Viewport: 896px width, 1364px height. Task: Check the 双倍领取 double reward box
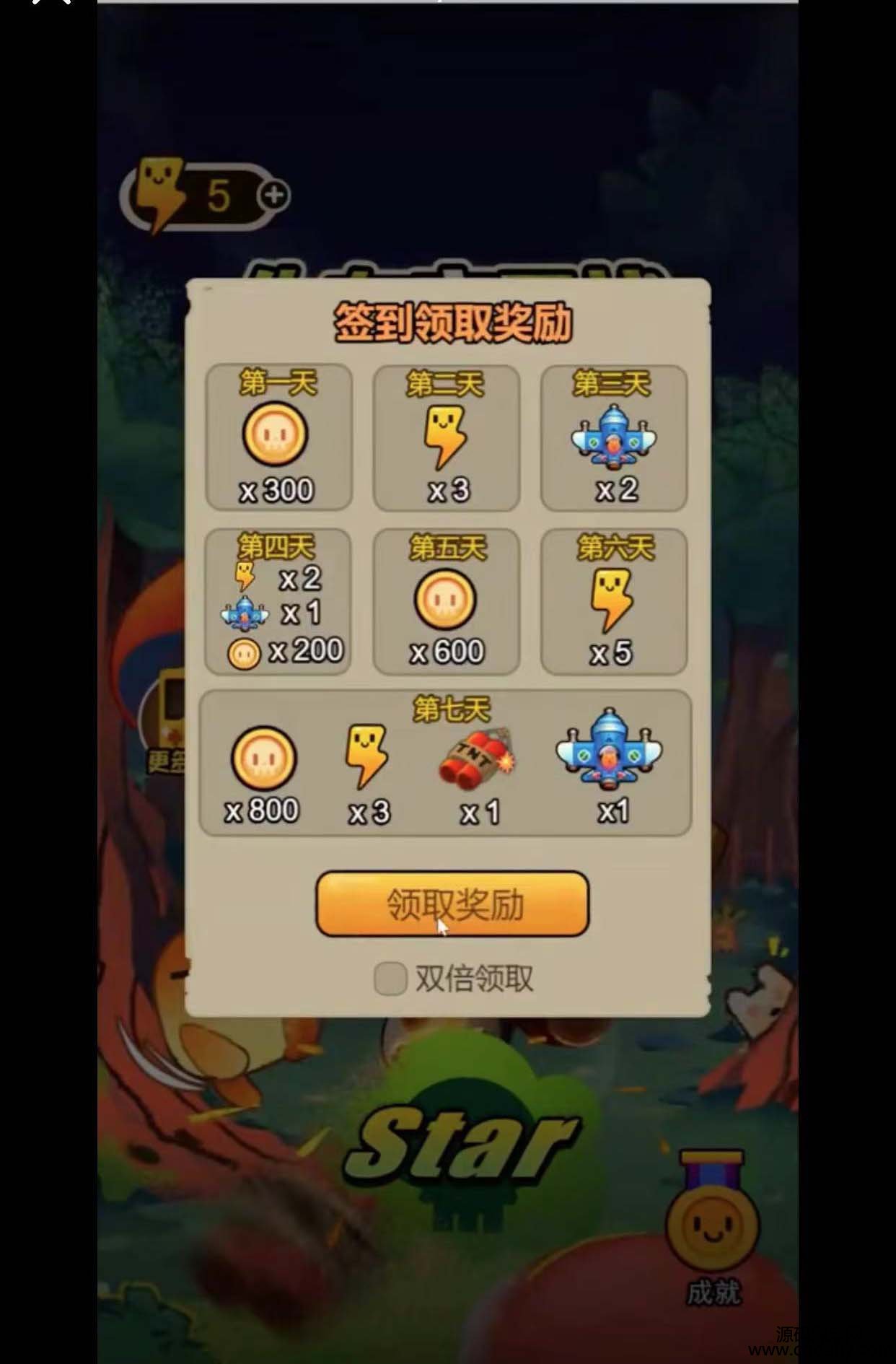pos(390,979)
